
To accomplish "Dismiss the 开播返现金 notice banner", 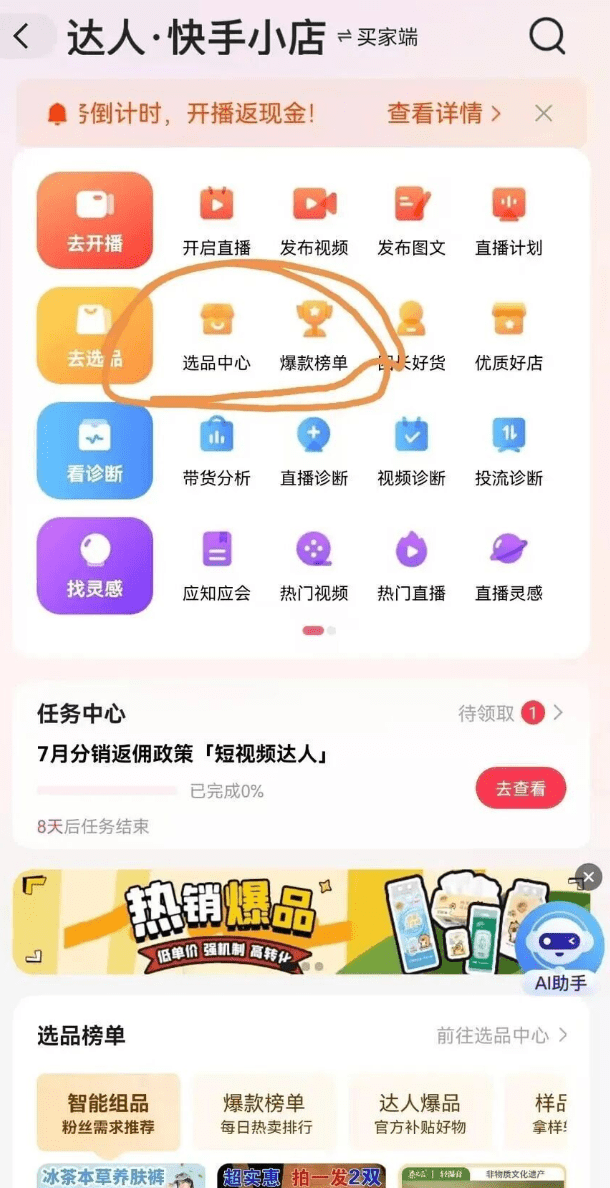I will point(543,113).
